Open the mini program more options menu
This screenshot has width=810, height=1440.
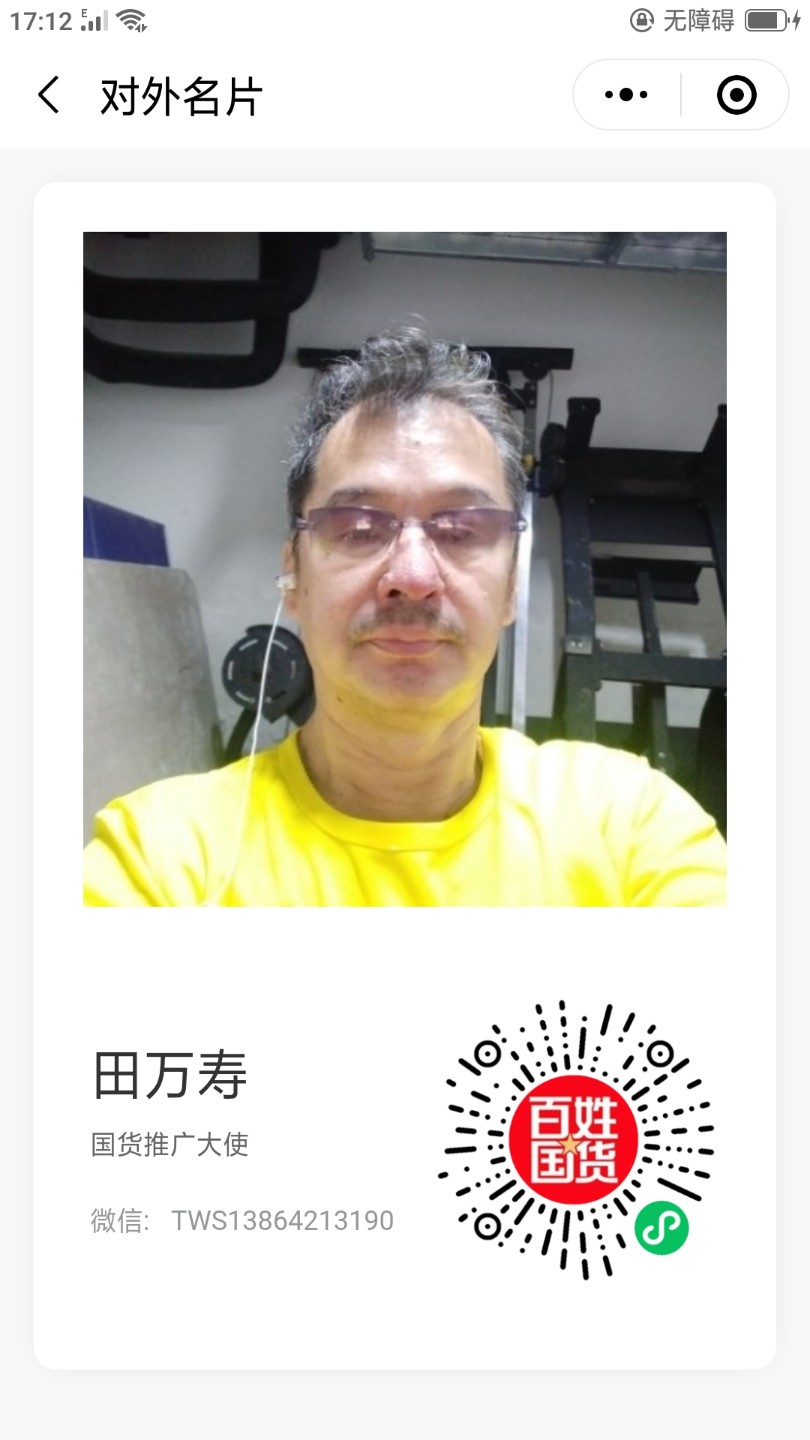[x=627, y=96]
